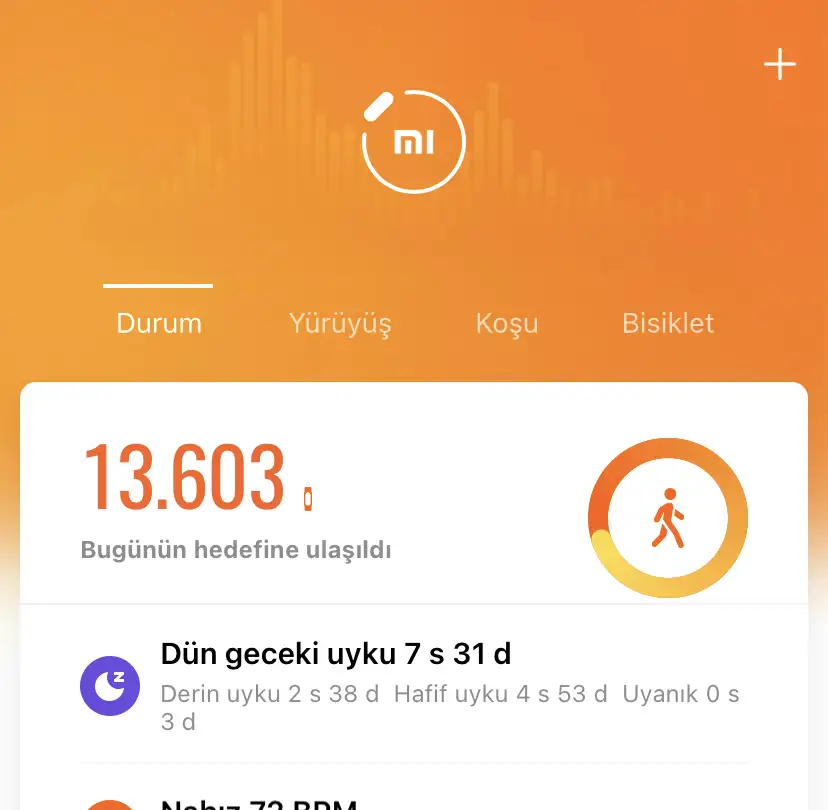Viewport: 828px width, 810px height.
Task: Open the Bisiklet tab
Action: pos(668,324)
